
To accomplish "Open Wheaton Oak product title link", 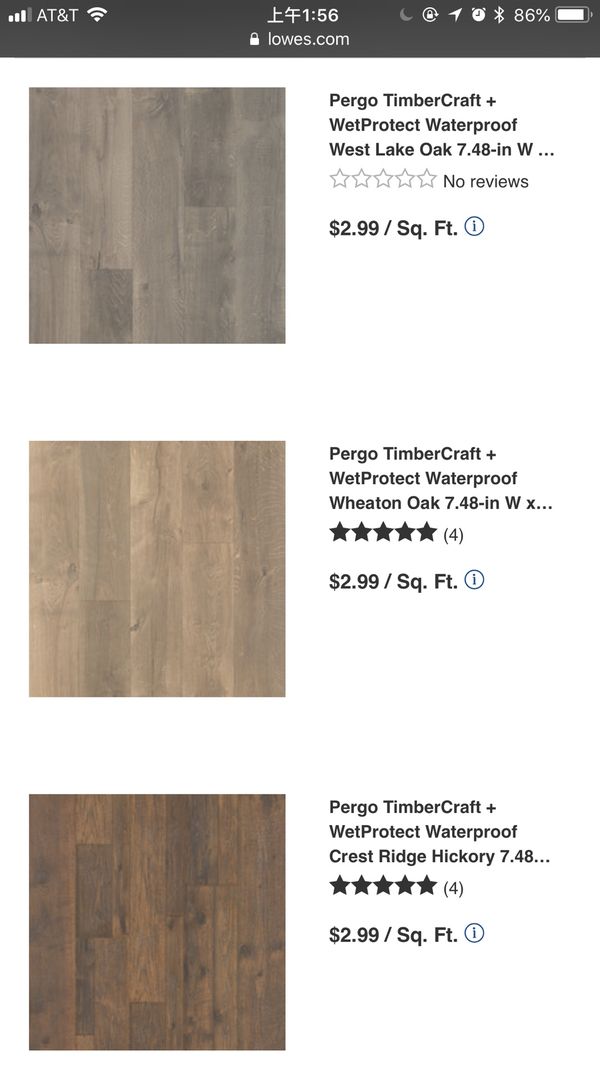I will click(x=441, y=479).
